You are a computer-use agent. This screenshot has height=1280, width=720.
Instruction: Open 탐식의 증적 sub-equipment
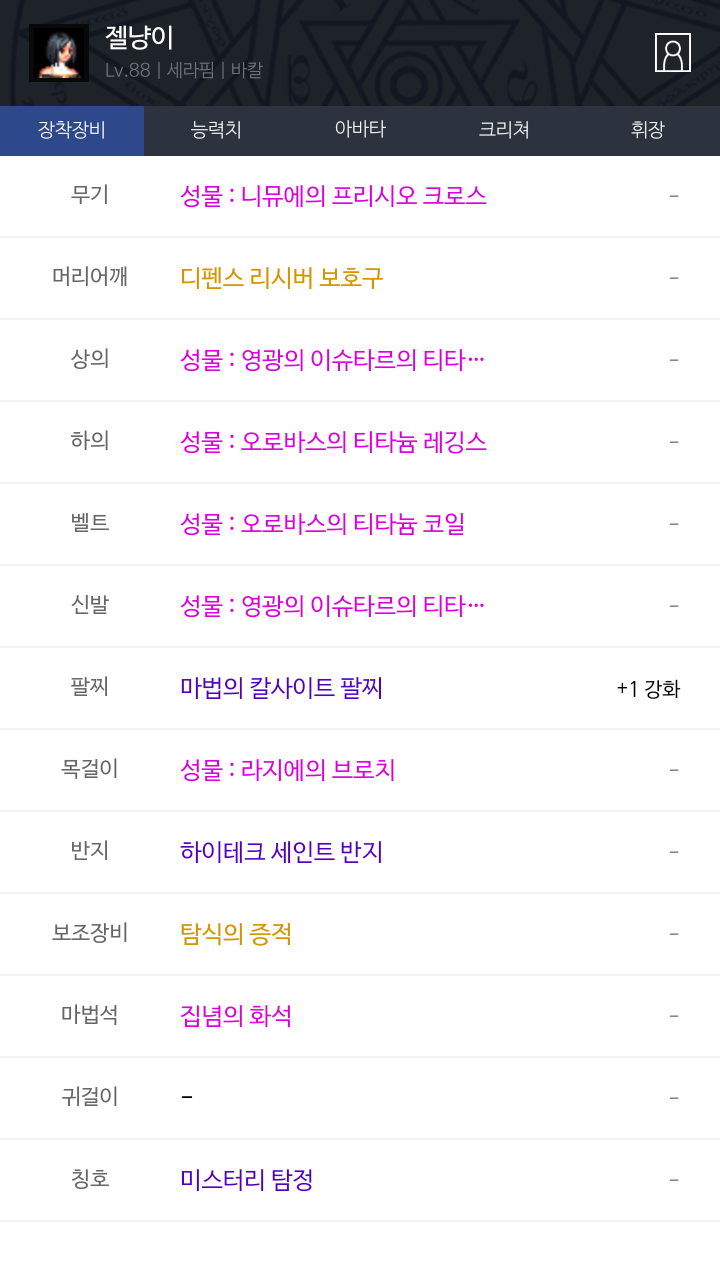tap(236, 934)
